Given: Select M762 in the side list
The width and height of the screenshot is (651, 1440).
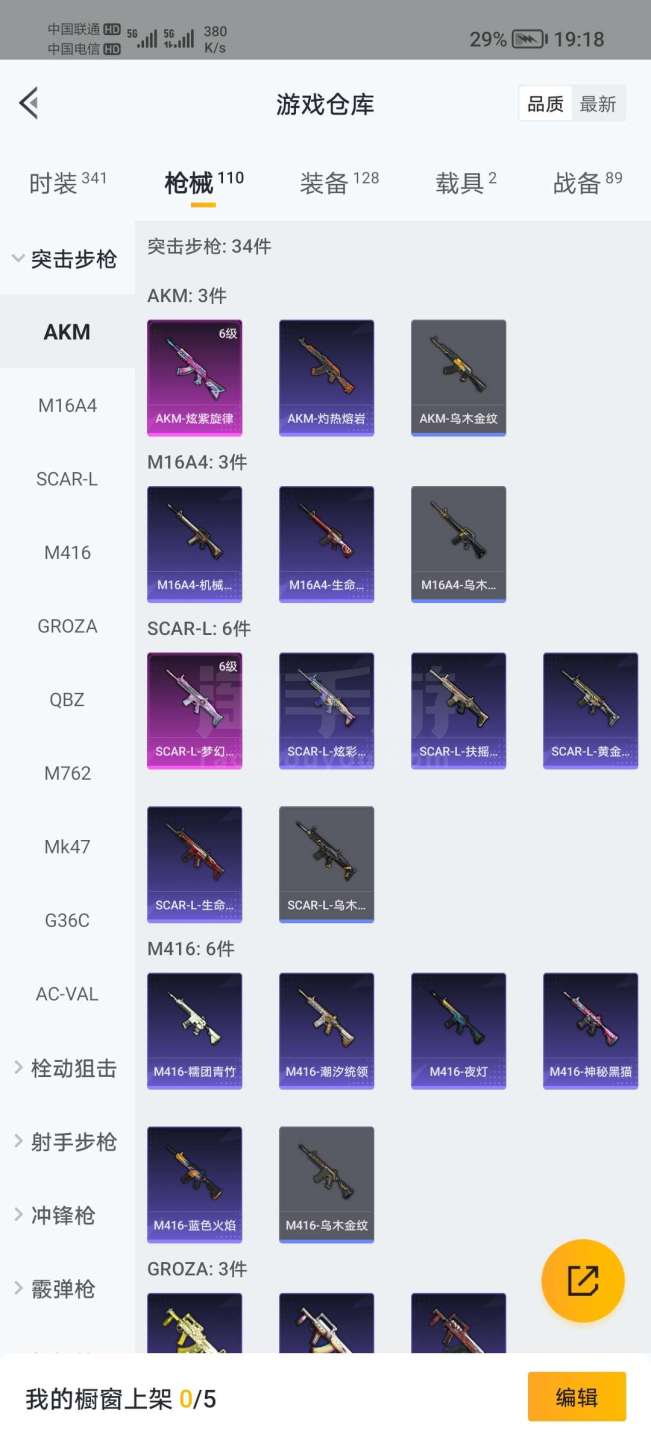Looking at the screenshot, I should (x=67, y=774).
